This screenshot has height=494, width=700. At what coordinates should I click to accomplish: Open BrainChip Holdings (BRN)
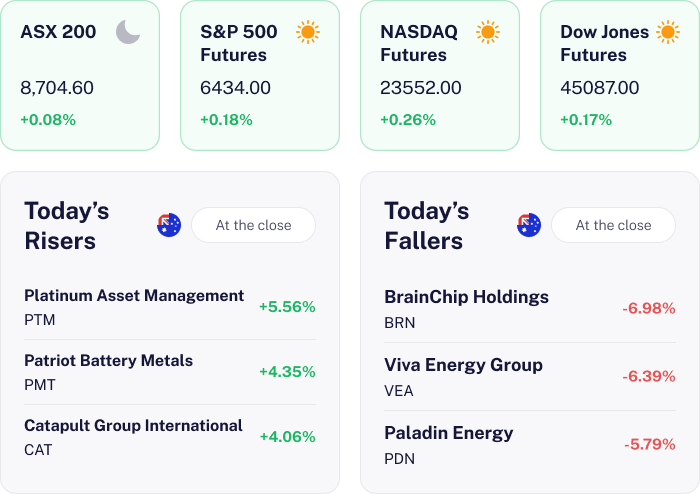[466, 309]
